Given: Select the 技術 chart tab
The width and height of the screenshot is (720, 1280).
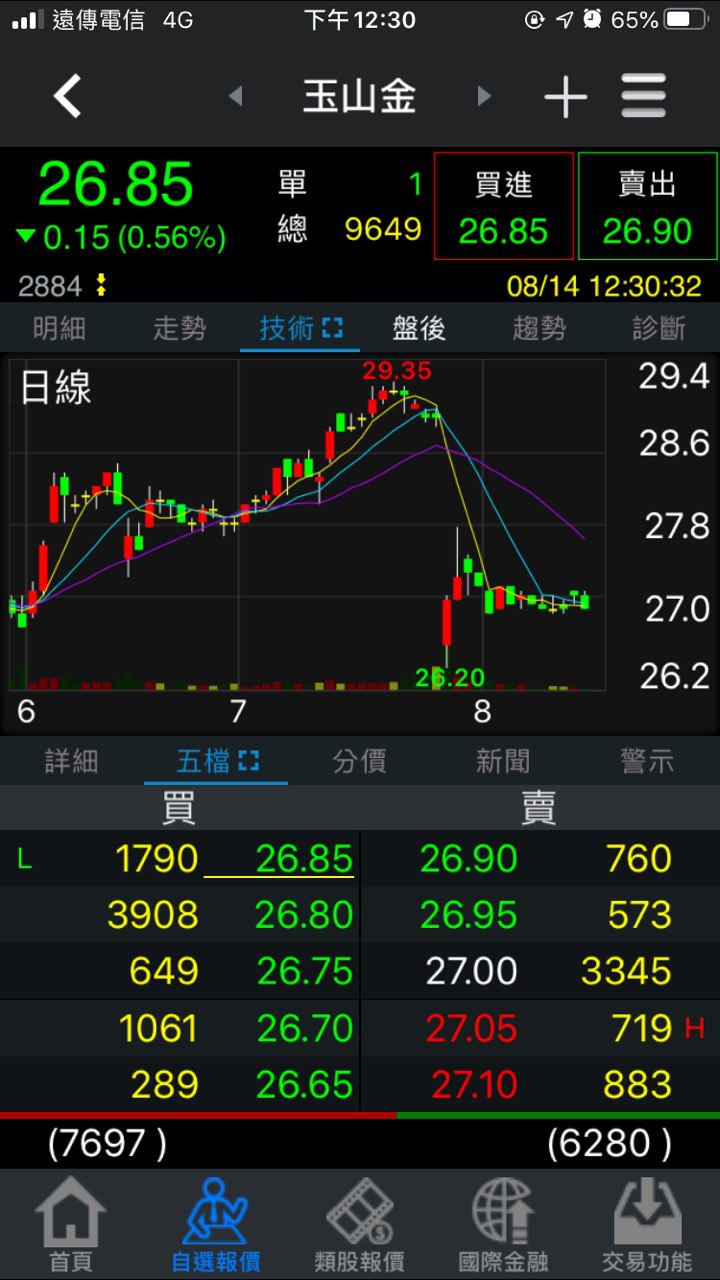Looking at the screenshot, I should [299, 328].
